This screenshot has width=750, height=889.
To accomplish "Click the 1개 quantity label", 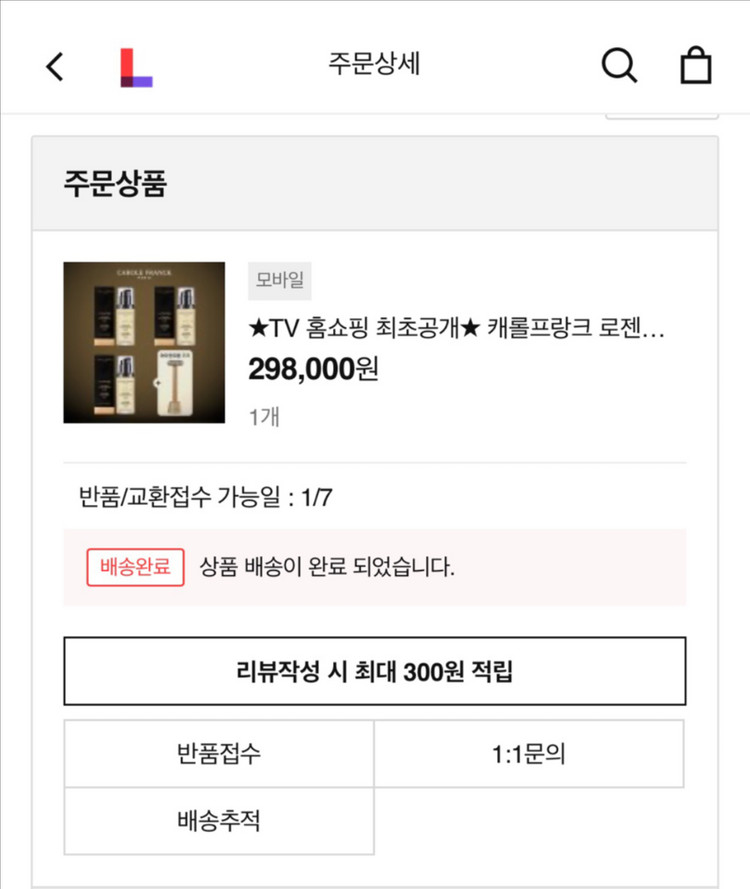I will coord(264,417).
